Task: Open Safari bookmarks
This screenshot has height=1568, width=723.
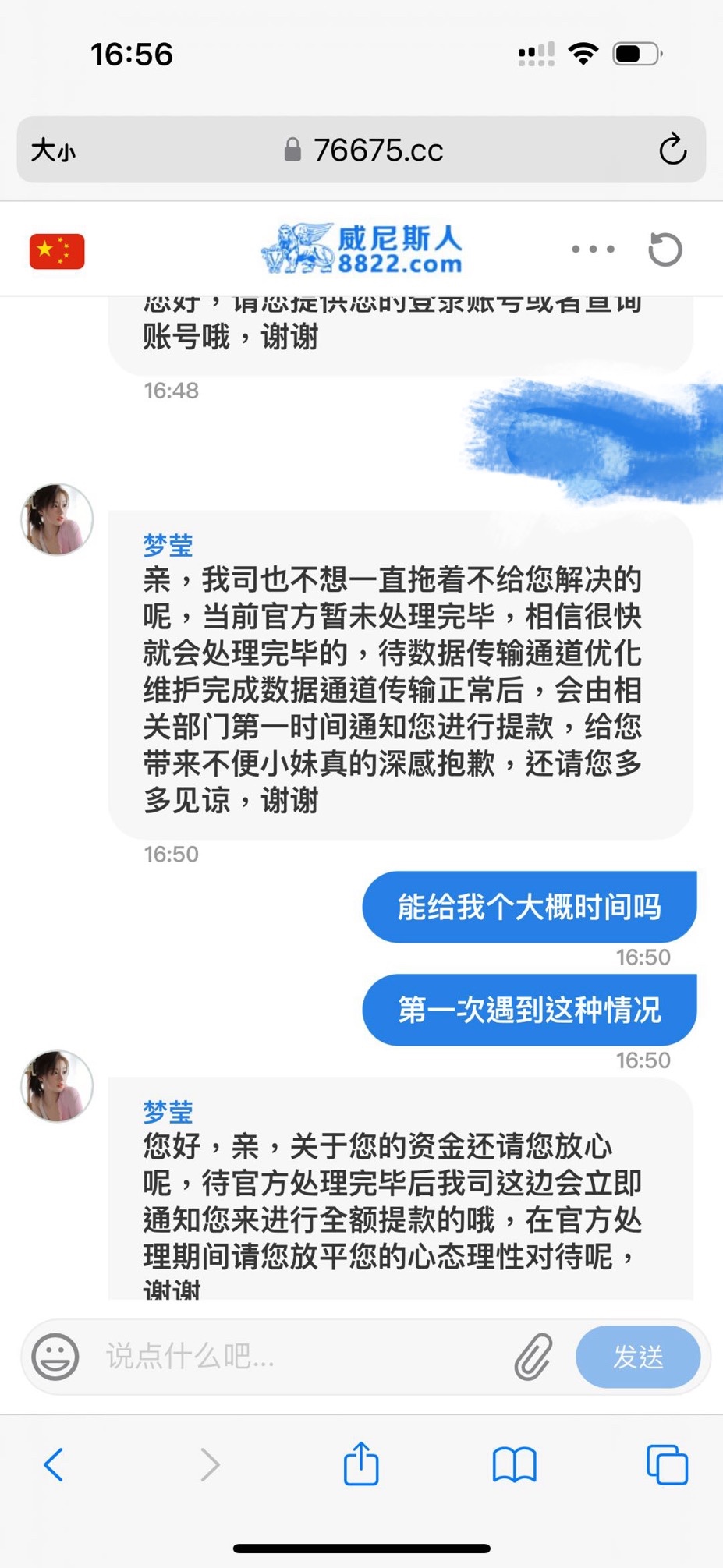Action: pyautogui.click(x=514, y=1464)
